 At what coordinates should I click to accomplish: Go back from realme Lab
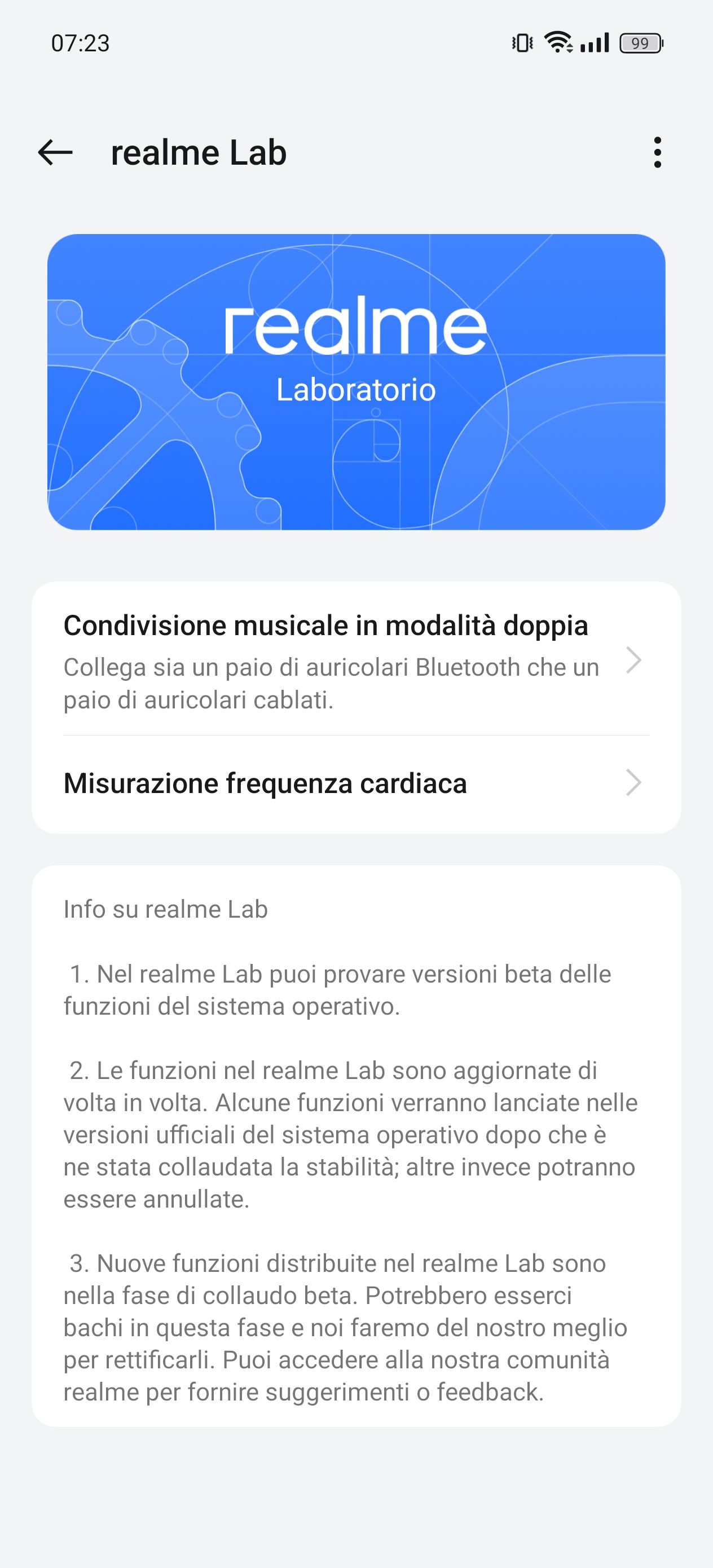[x=55, y=152]
